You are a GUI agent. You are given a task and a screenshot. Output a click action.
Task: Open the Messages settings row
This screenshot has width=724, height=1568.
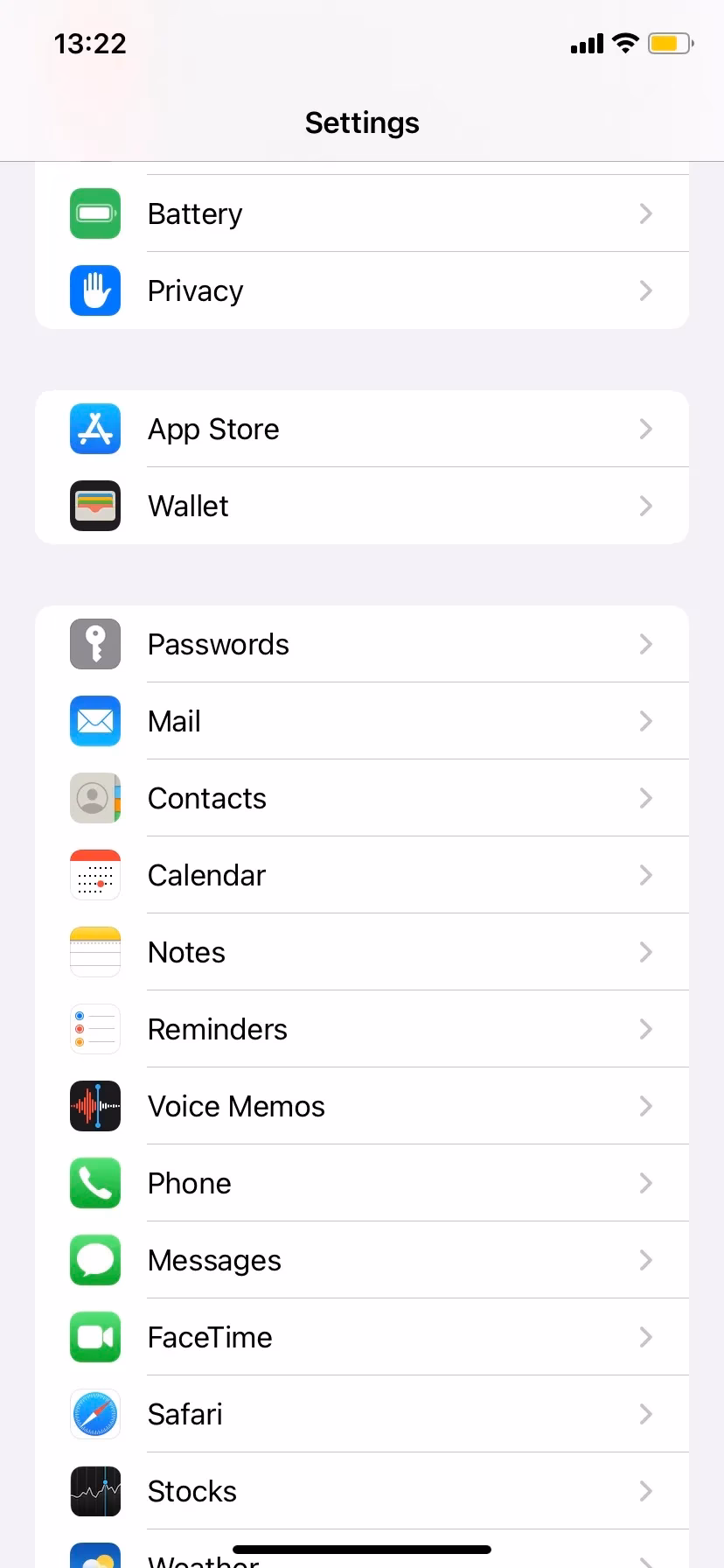[362, 1260]
